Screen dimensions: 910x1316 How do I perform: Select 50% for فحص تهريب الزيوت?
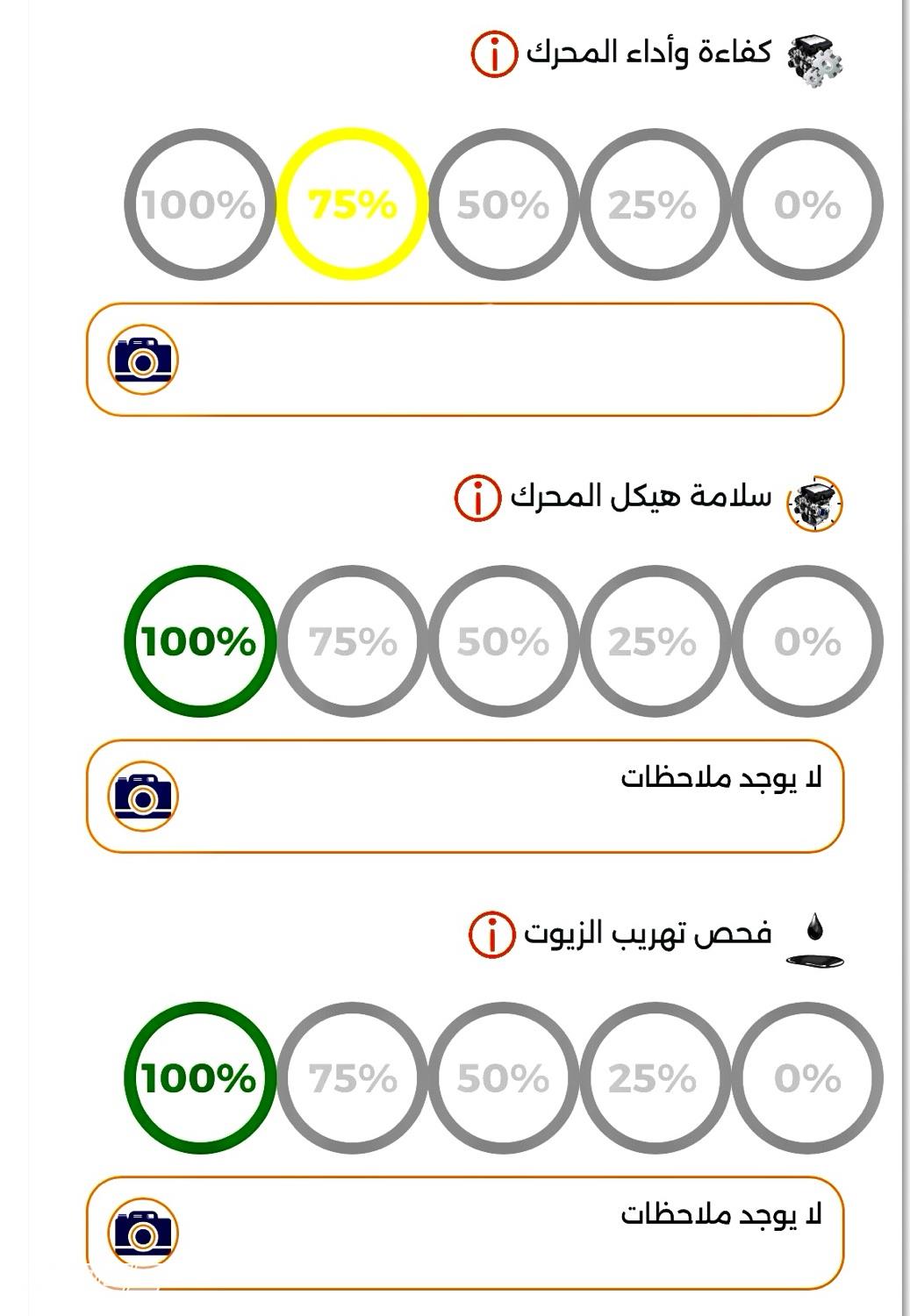pos(503,1078)
